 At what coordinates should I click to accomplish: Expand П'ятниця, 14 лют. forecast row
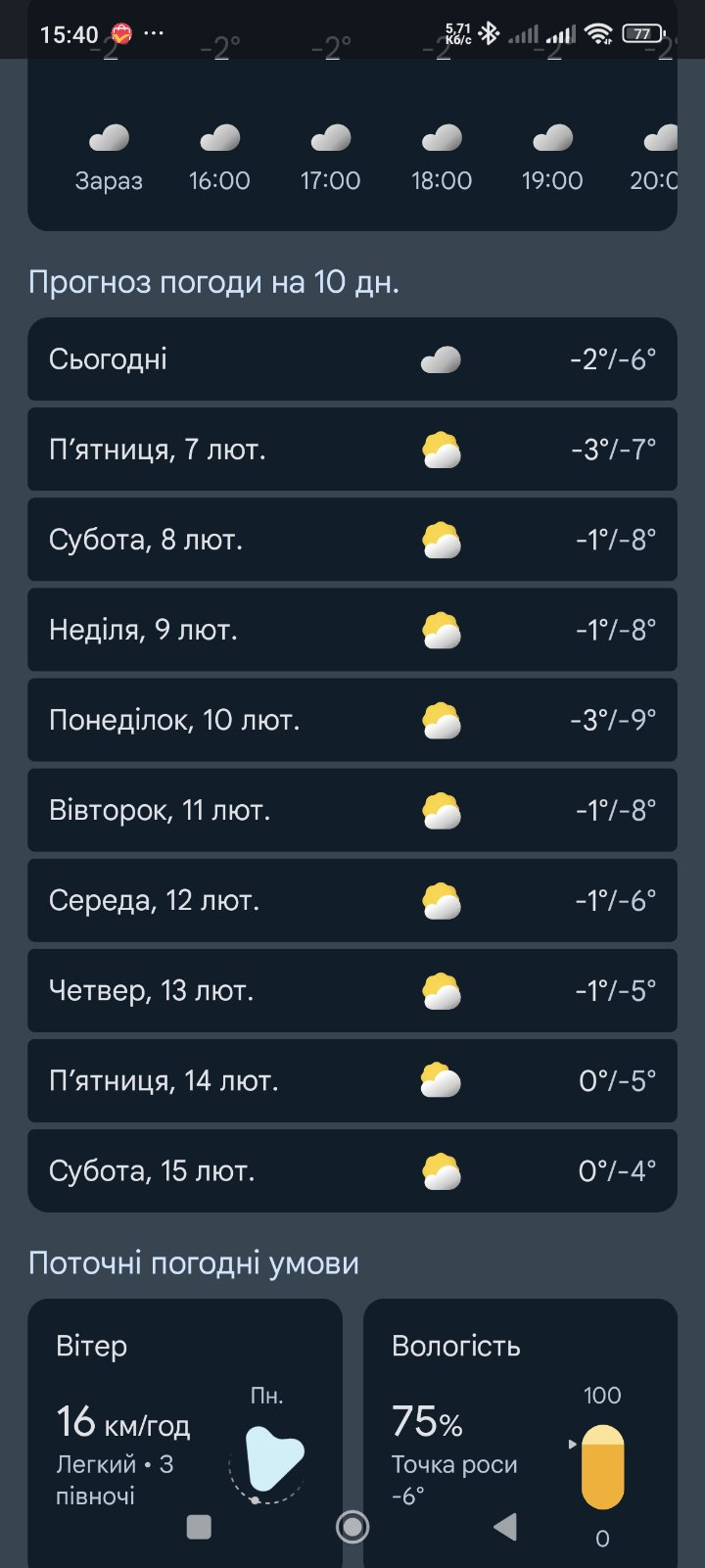(x=352, y=1080)
